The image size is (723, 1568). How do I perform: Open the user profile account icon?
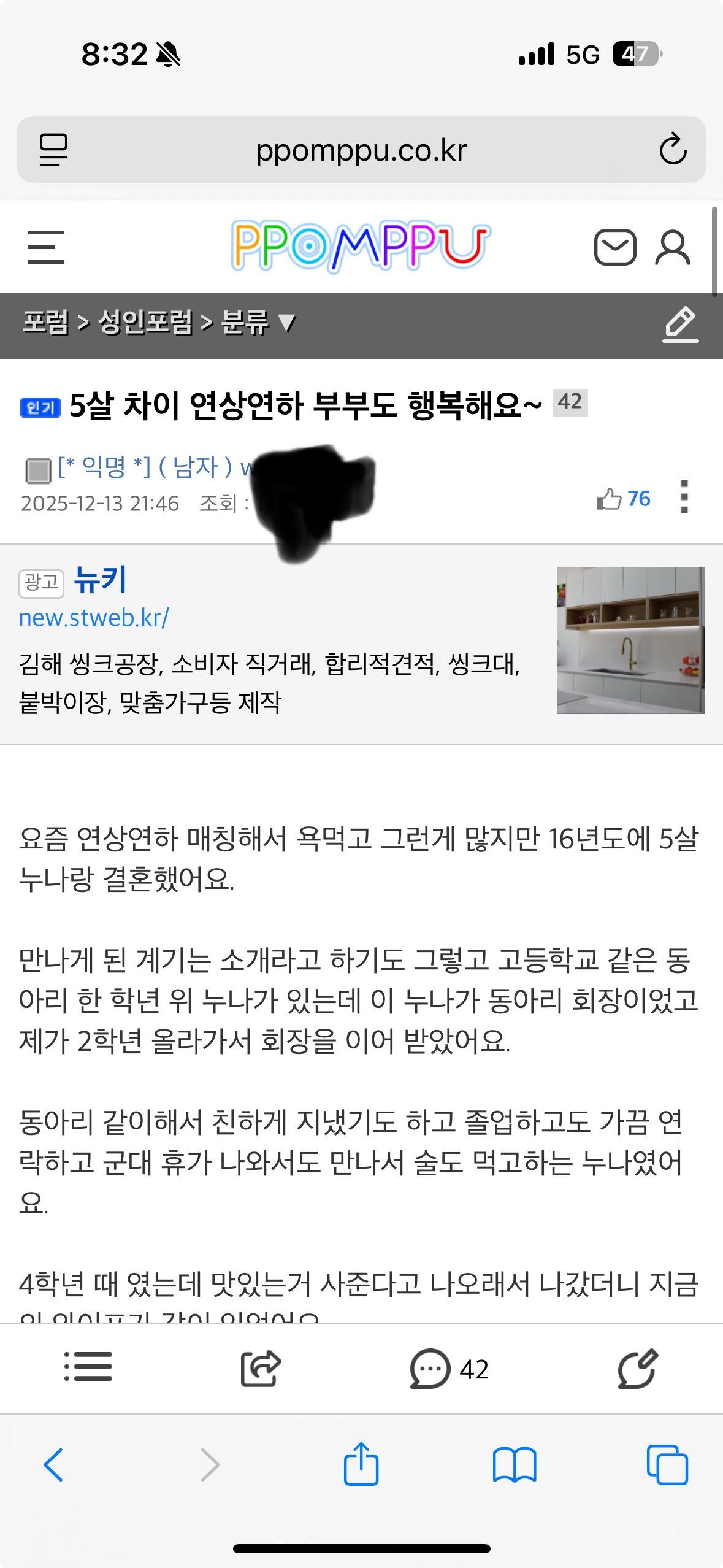pyautogui.click(x=673, y=246)
